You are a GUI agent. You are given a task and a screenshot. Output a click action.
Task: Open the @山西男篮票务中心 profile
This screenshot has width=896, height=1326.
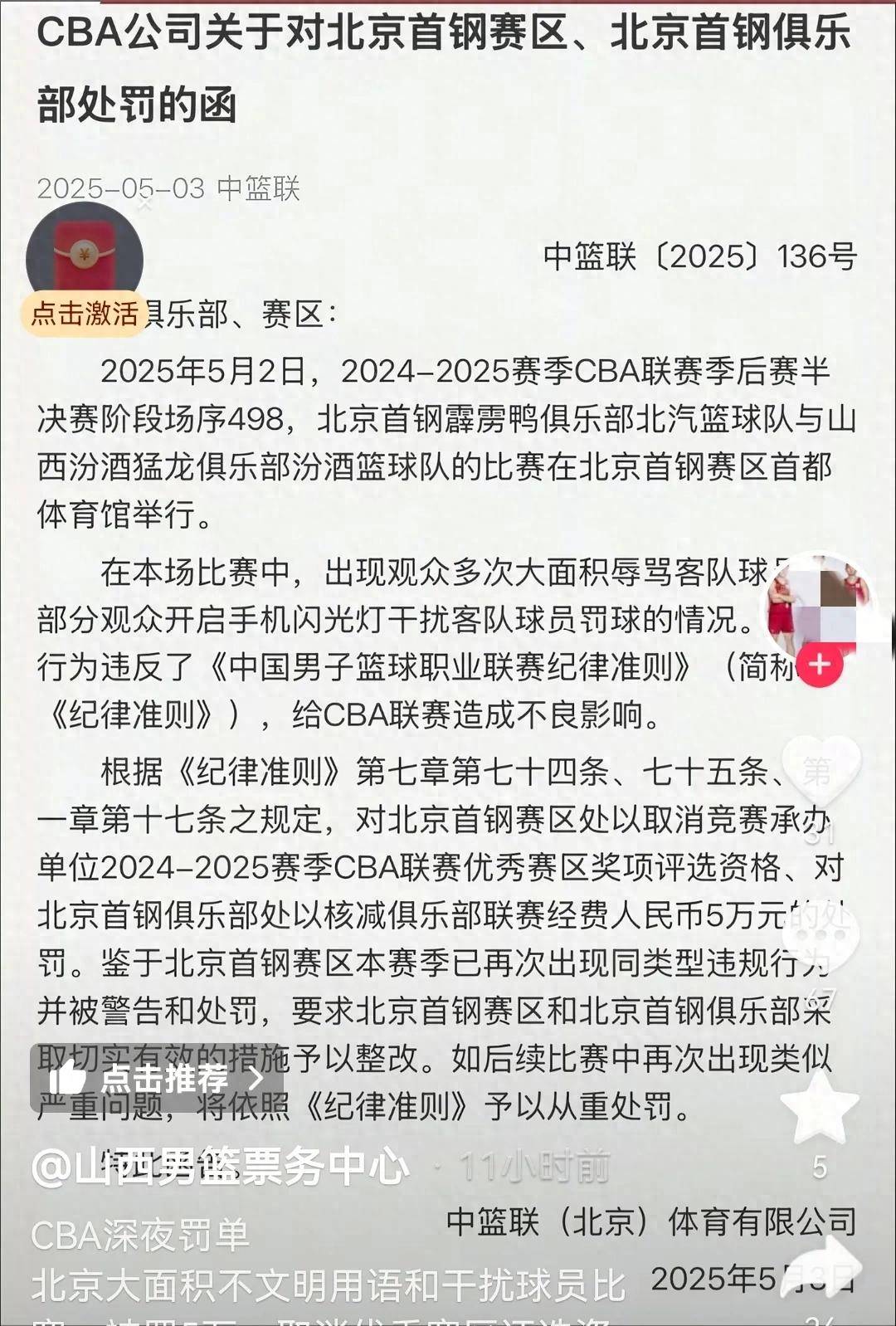point(220,1167)
